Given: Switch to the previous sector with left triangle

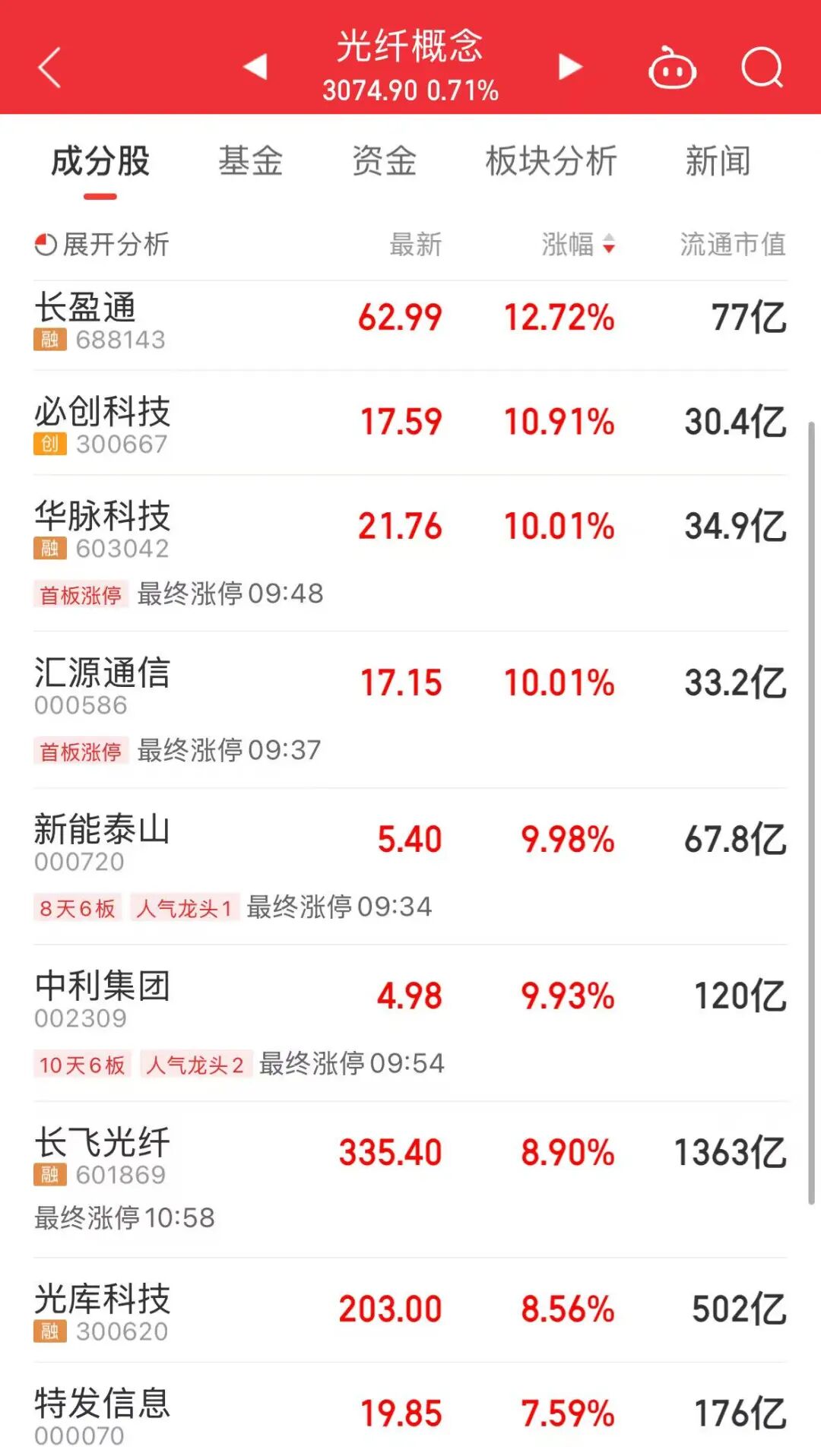Looking at the screenshot, I should click(255, 67).
